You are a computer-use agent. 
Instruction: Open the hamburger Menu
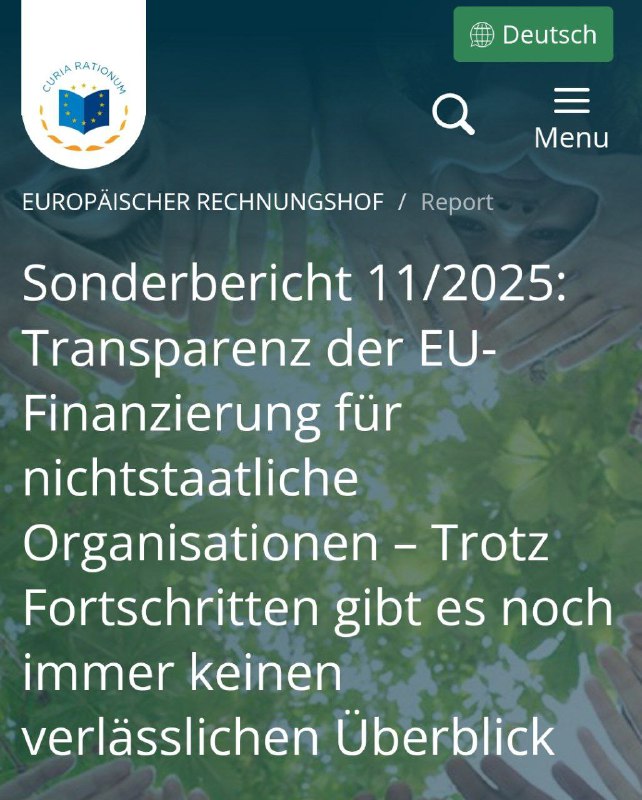[x=571, y=117]
